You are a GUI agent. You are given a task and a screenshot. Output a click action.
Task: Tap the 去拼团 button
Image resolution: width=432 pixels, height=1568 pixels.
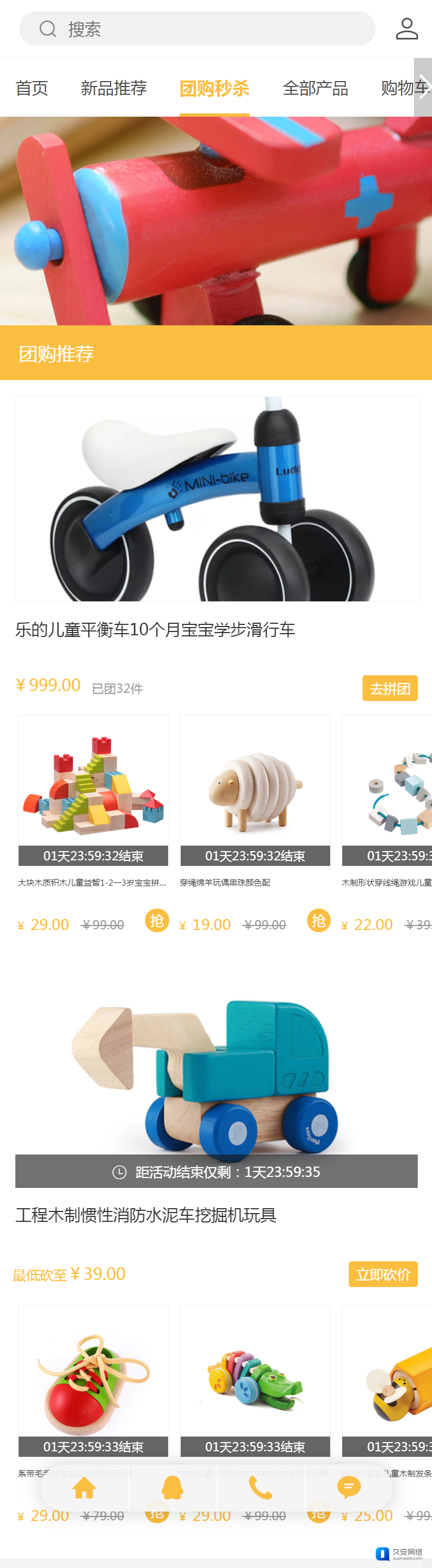389,688
